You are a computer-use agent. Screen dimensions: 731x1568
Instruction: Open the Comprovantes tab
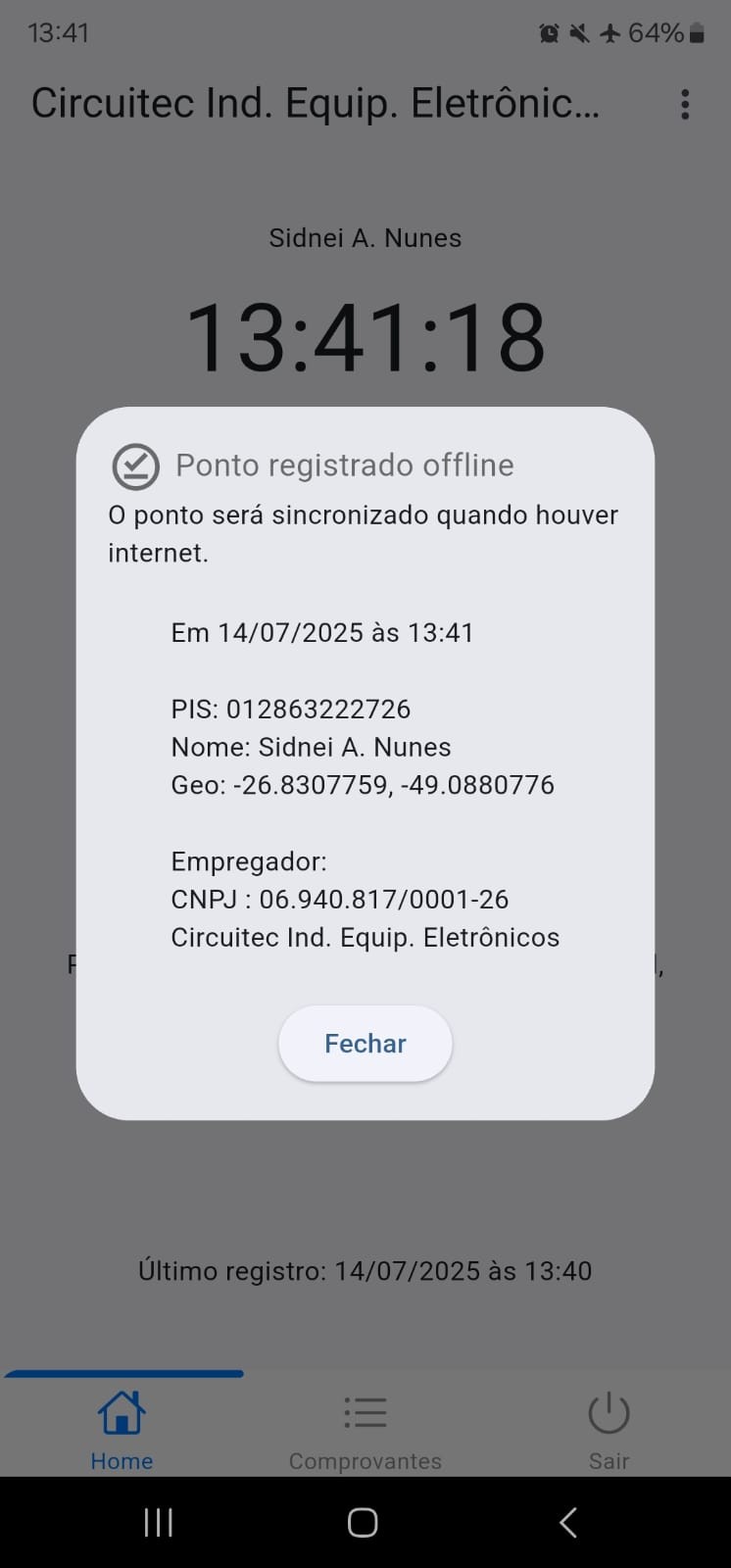[x=365, y=1429]
